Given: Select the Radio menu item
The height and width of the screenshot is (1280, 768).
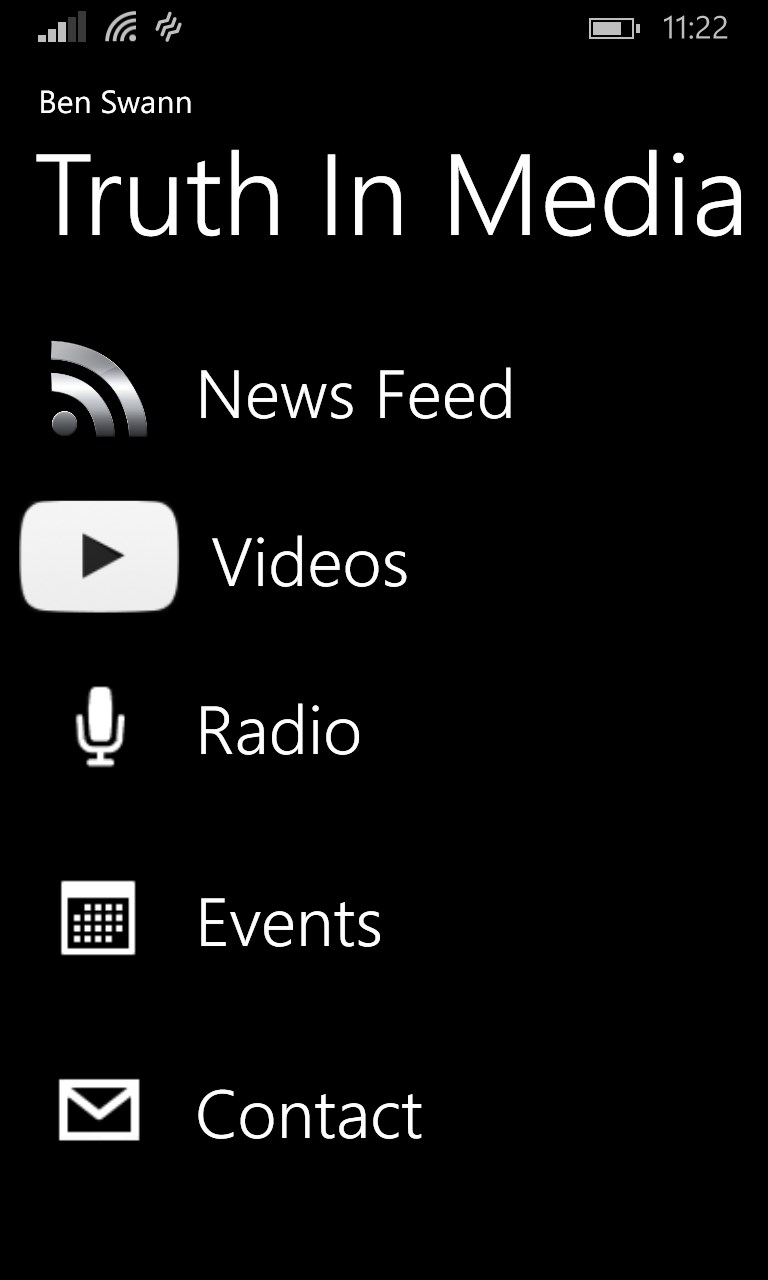Looking at the screenshot, I should pos(278,730).
